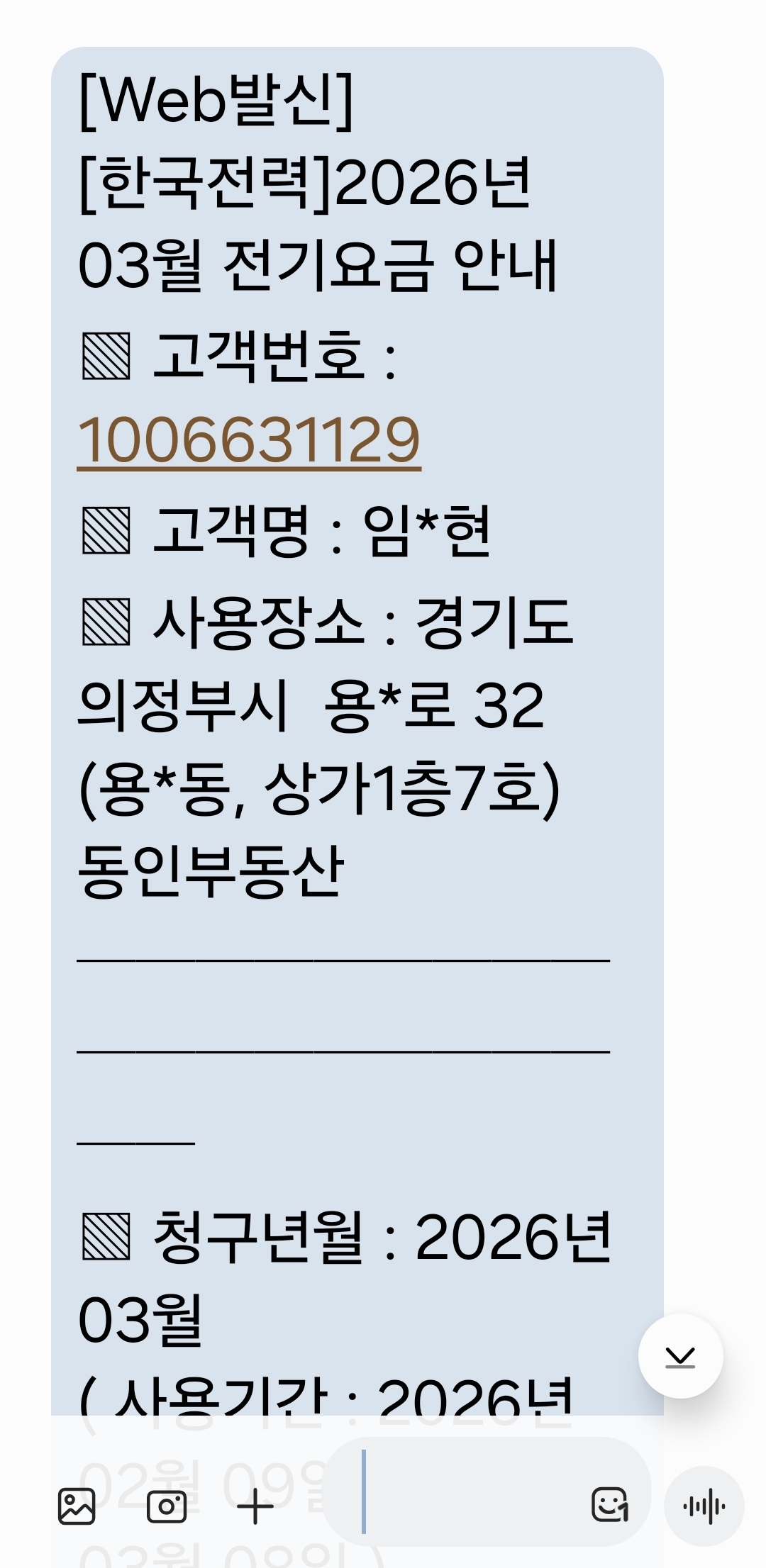Open the gallery image picker

click(77, 1506)
